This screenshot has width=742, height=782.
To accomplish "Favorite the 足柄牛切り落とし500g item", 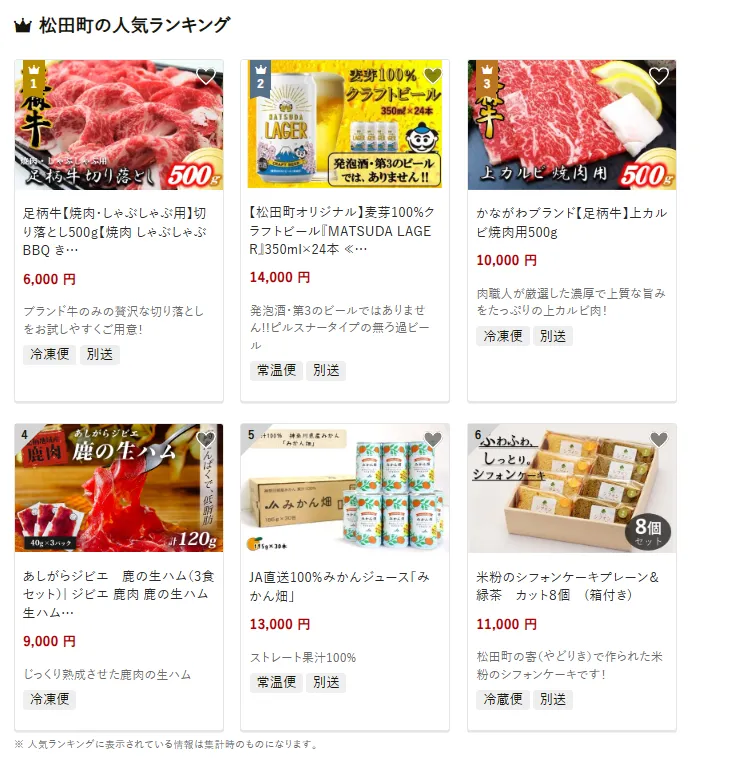I will tap(206, 76).
